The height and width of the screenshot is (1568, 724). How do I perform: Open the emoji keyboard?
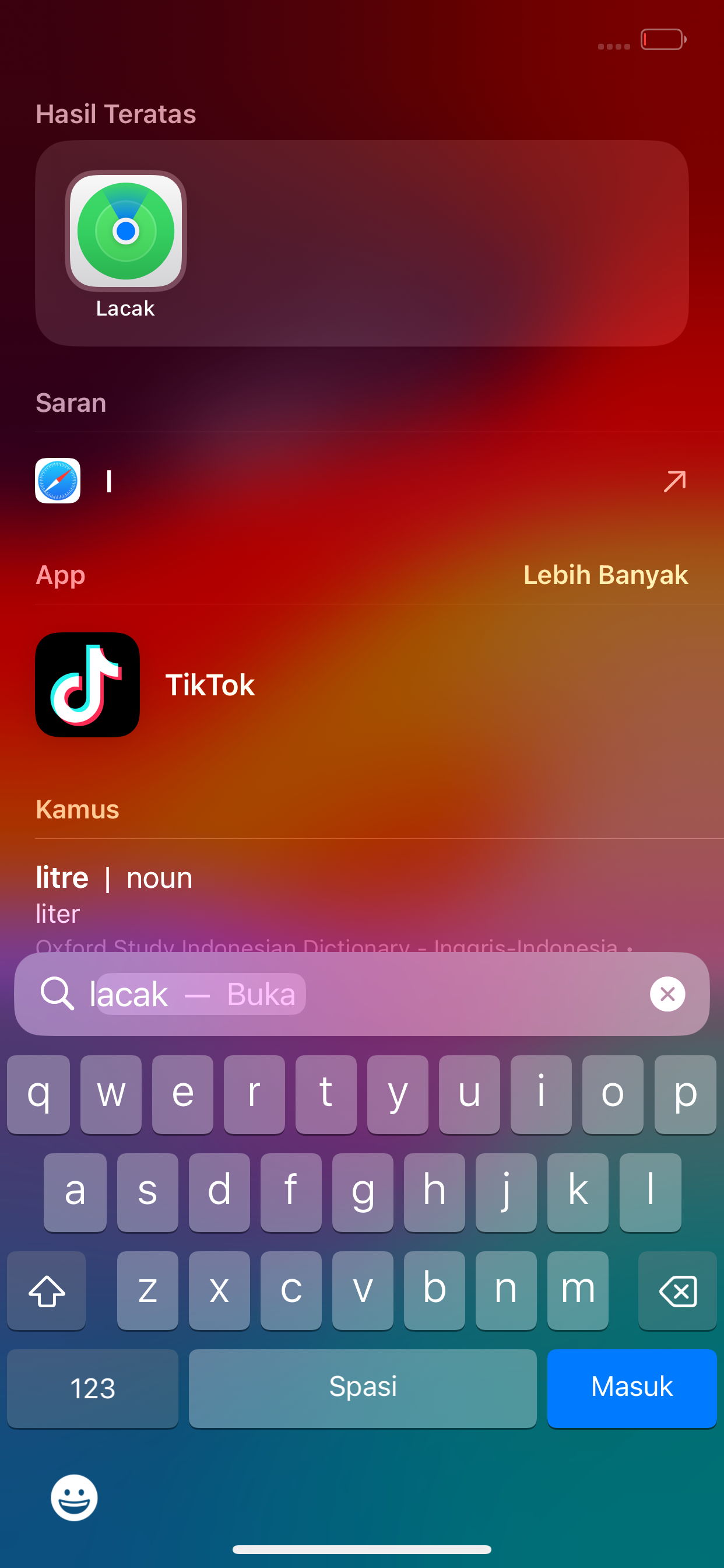pos(73,1497)
